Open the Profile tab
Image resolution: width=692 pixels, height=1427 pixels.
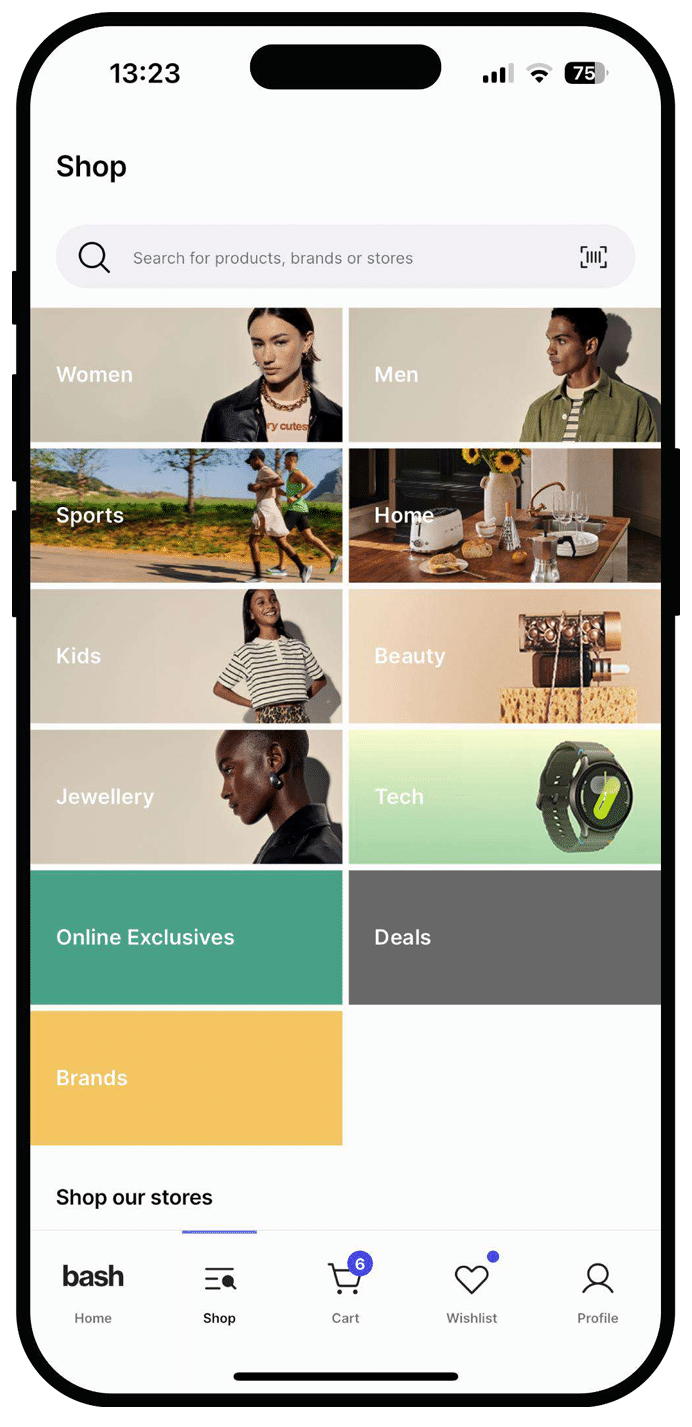[x=598, y=1291]
